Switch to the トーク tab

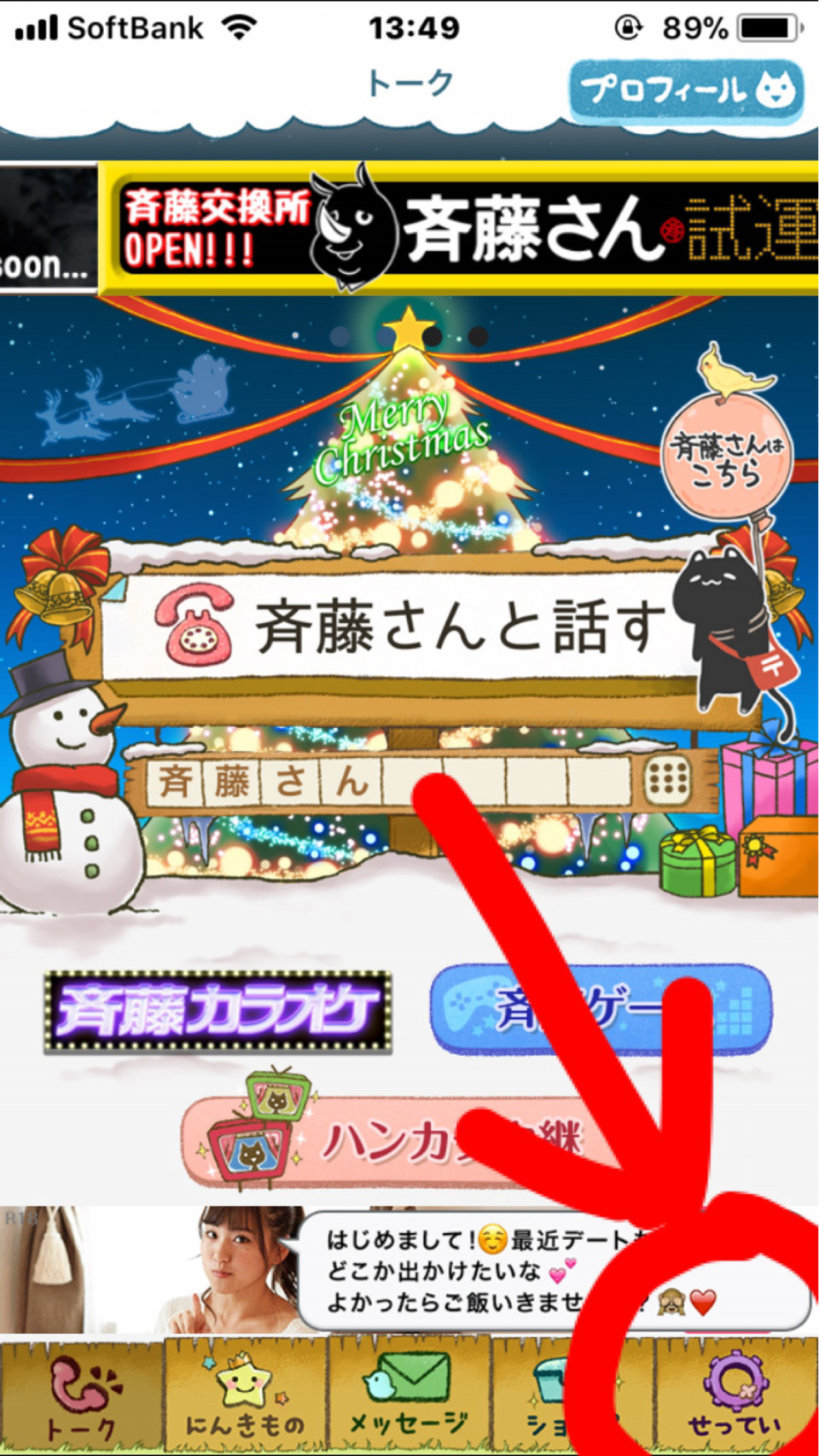click(x=81, y=1395)
